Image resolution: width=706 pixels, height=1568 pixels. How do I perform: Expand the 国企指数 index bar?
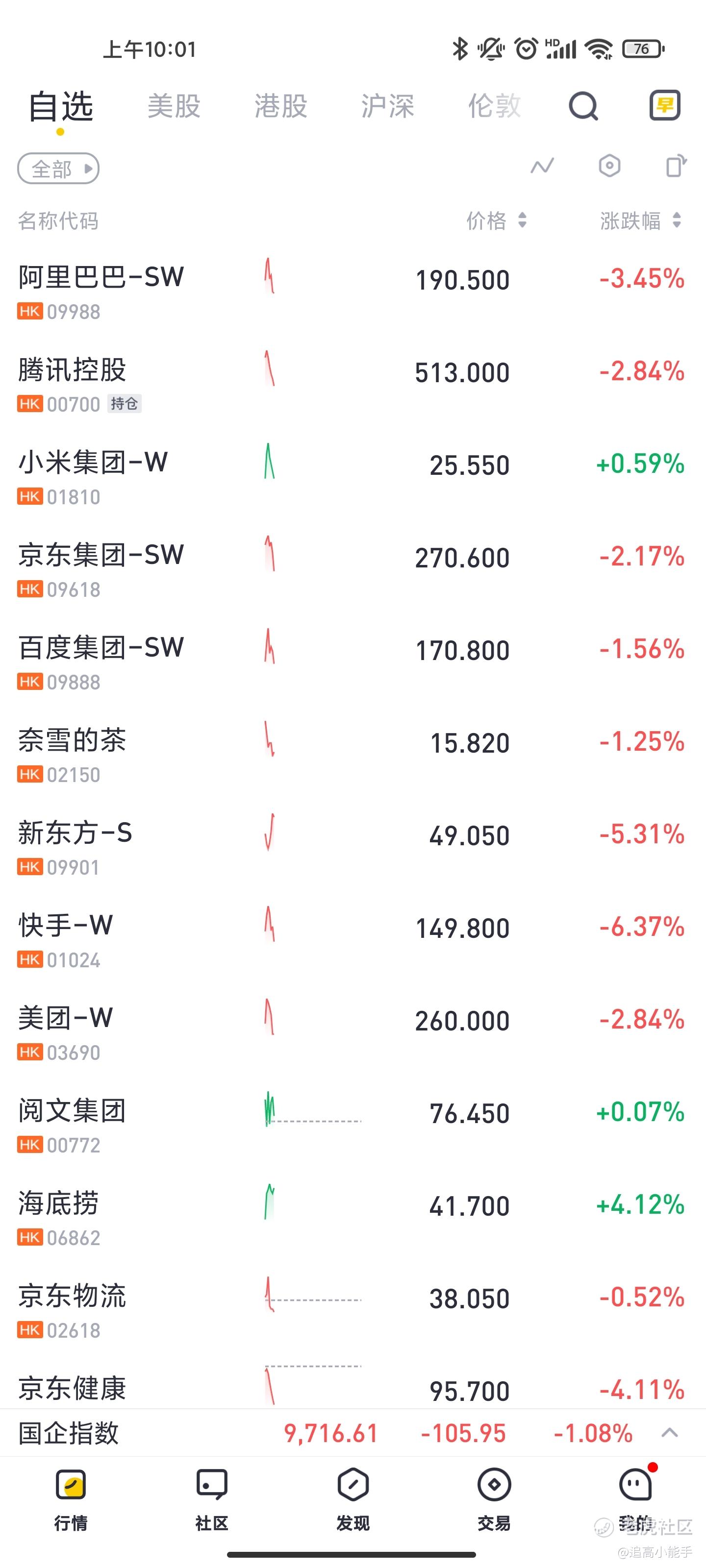pyautogui.click(x=669, y=1433)
